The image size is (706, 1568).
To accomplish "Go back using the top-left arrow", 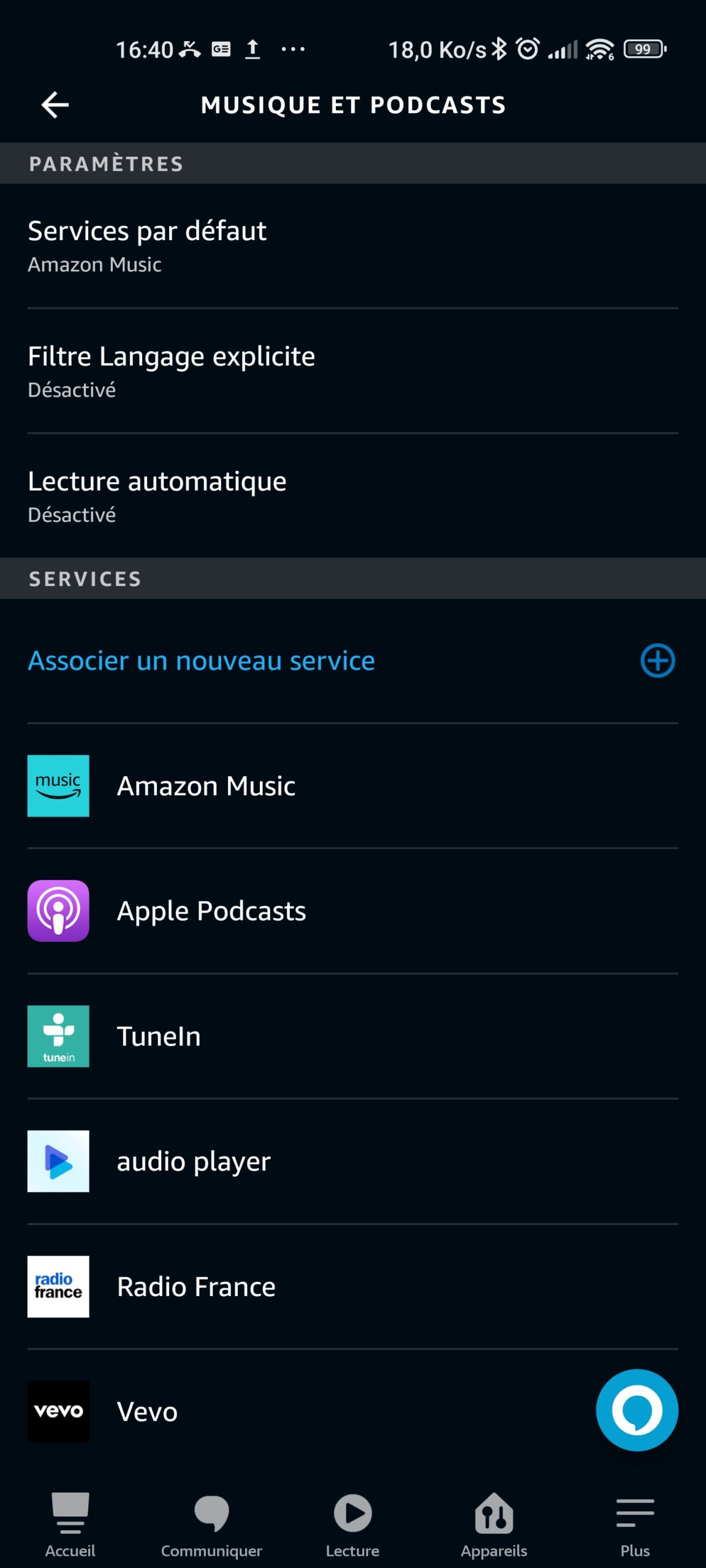I will point(55,105).
